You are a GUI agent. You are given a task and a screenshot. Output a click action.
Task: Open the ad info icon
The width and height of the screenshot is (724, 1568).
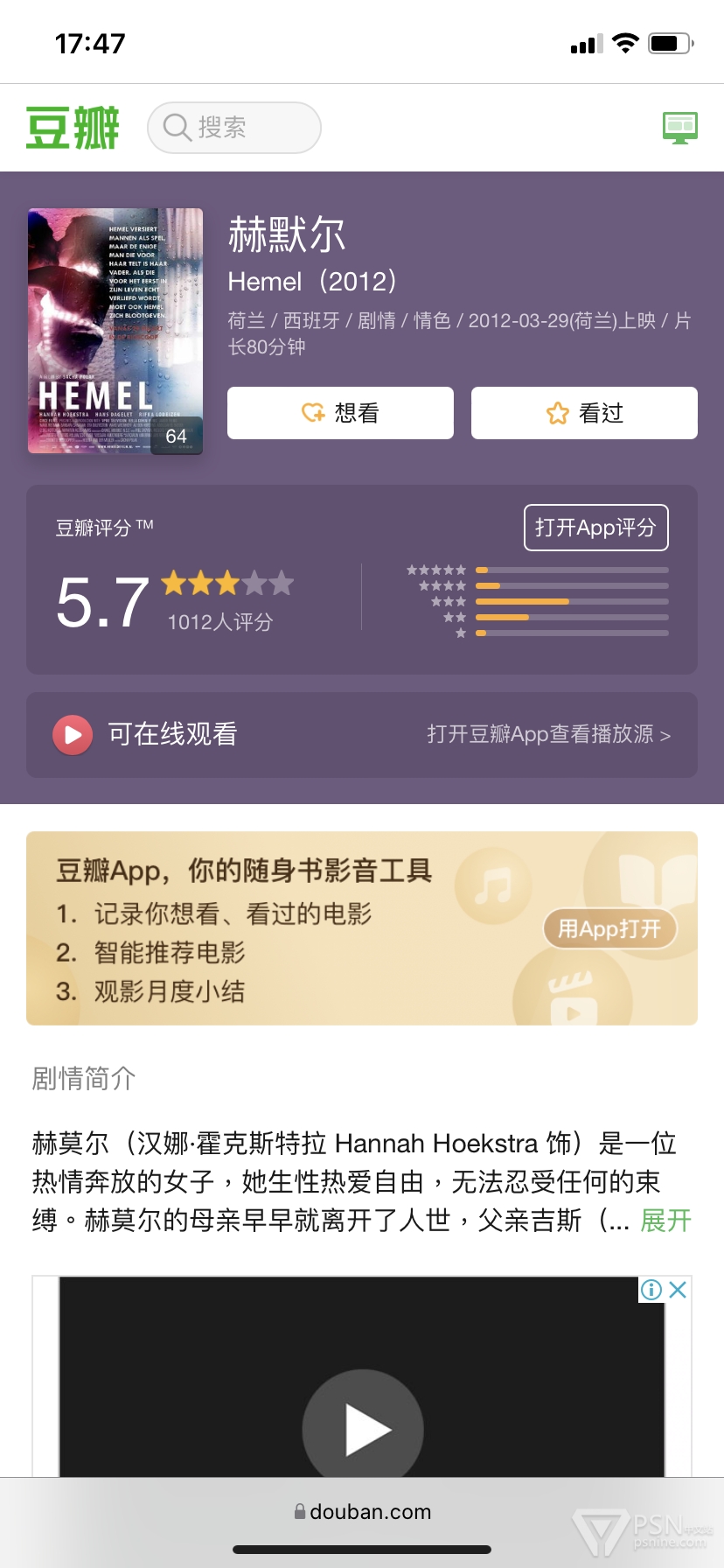[x=651, y=1290]
